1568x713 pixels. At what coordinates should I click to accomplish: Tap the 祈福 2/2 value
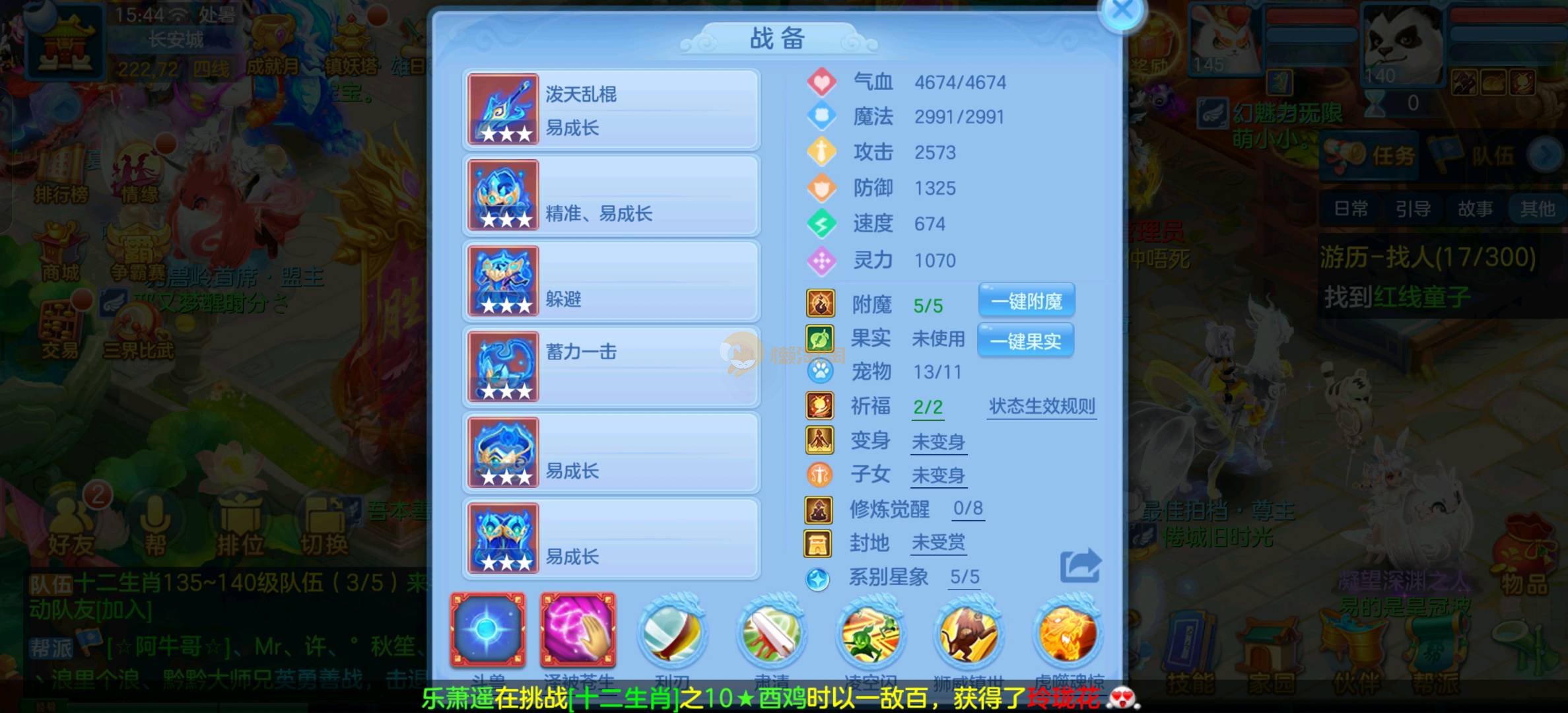pyautogui.click(x=928, y=407)
